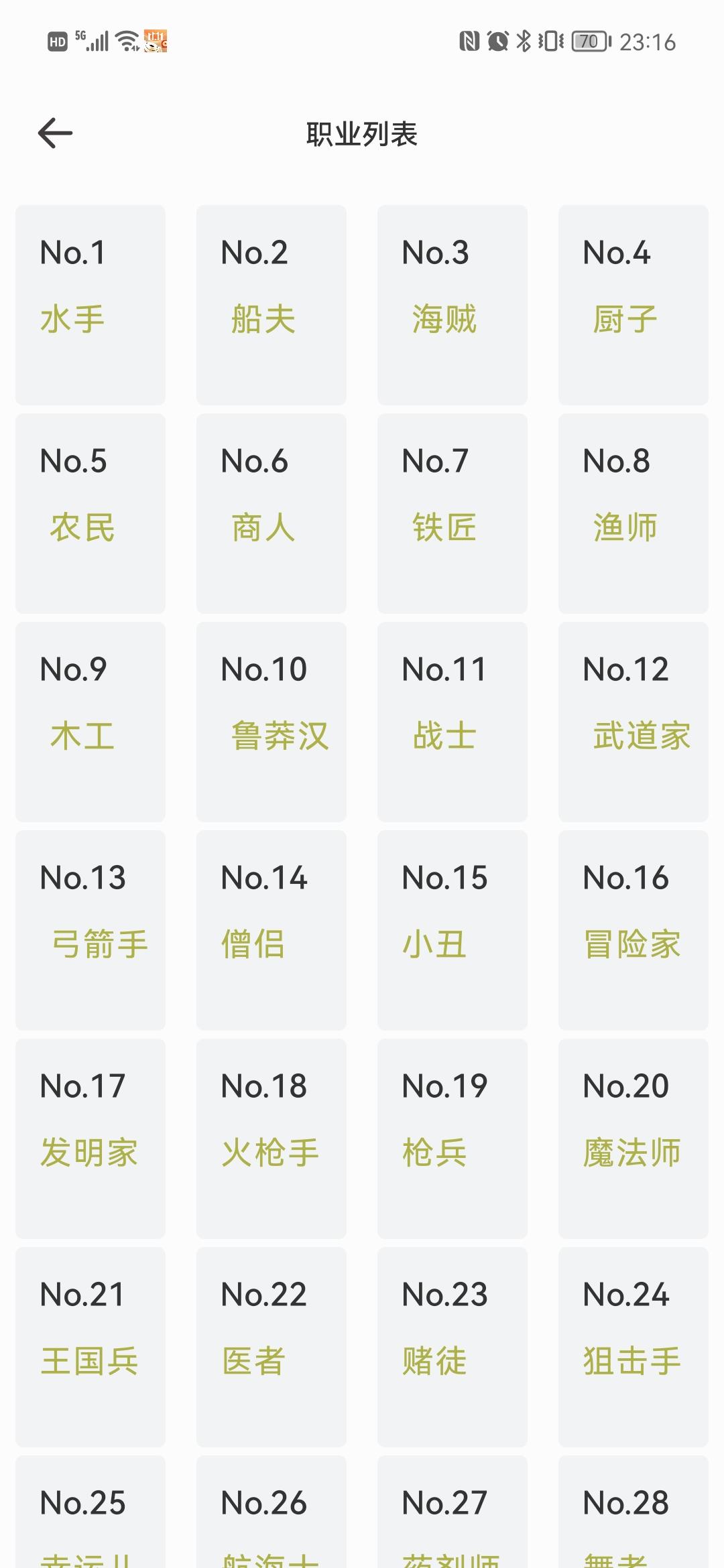Open the No.14 僧侣 card
Image resolution: width=724 pixels, height=1568 pixels.
point(271,930)
